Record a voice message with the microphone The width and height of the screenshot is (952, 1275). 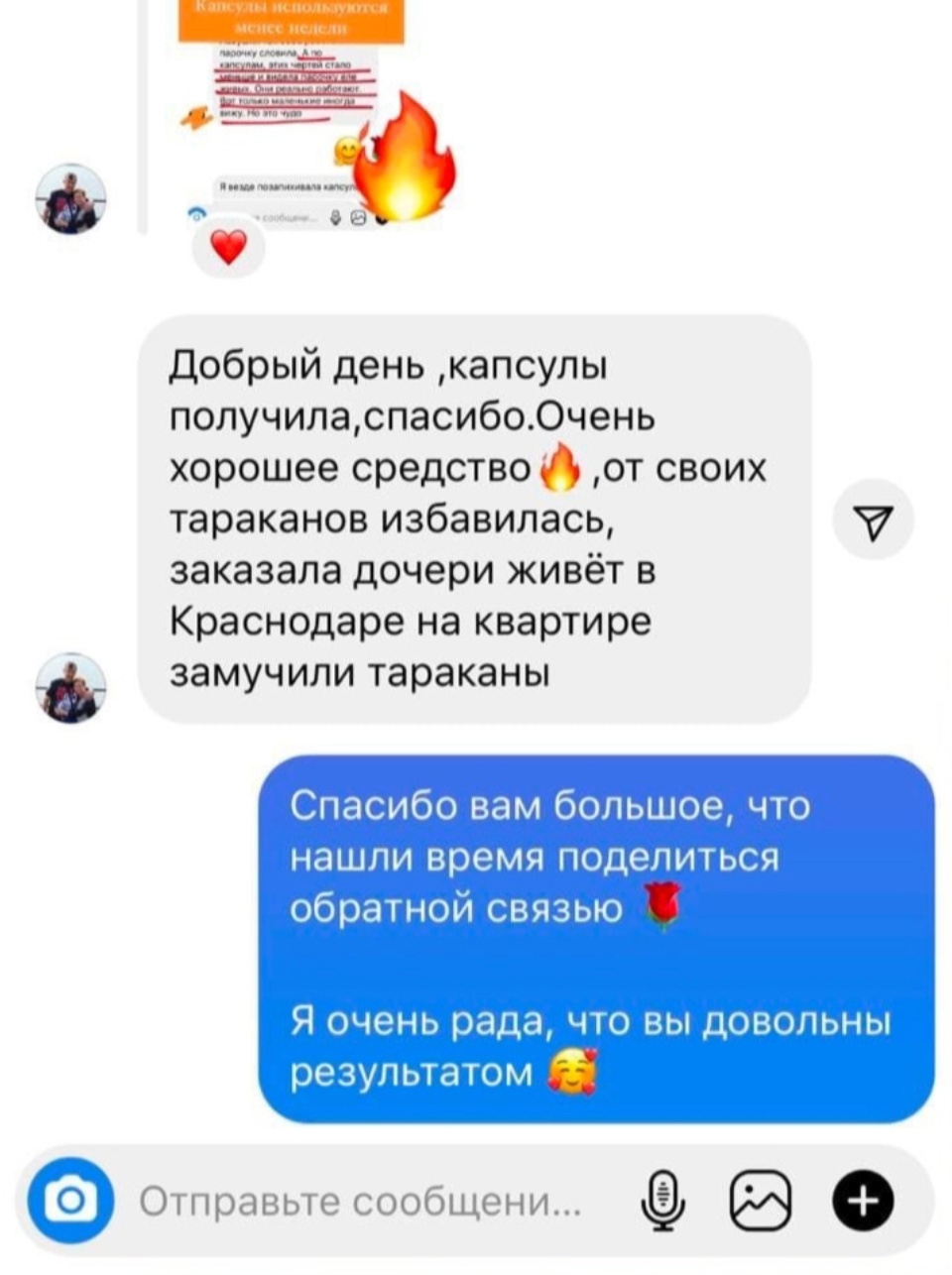(662, 1202)
